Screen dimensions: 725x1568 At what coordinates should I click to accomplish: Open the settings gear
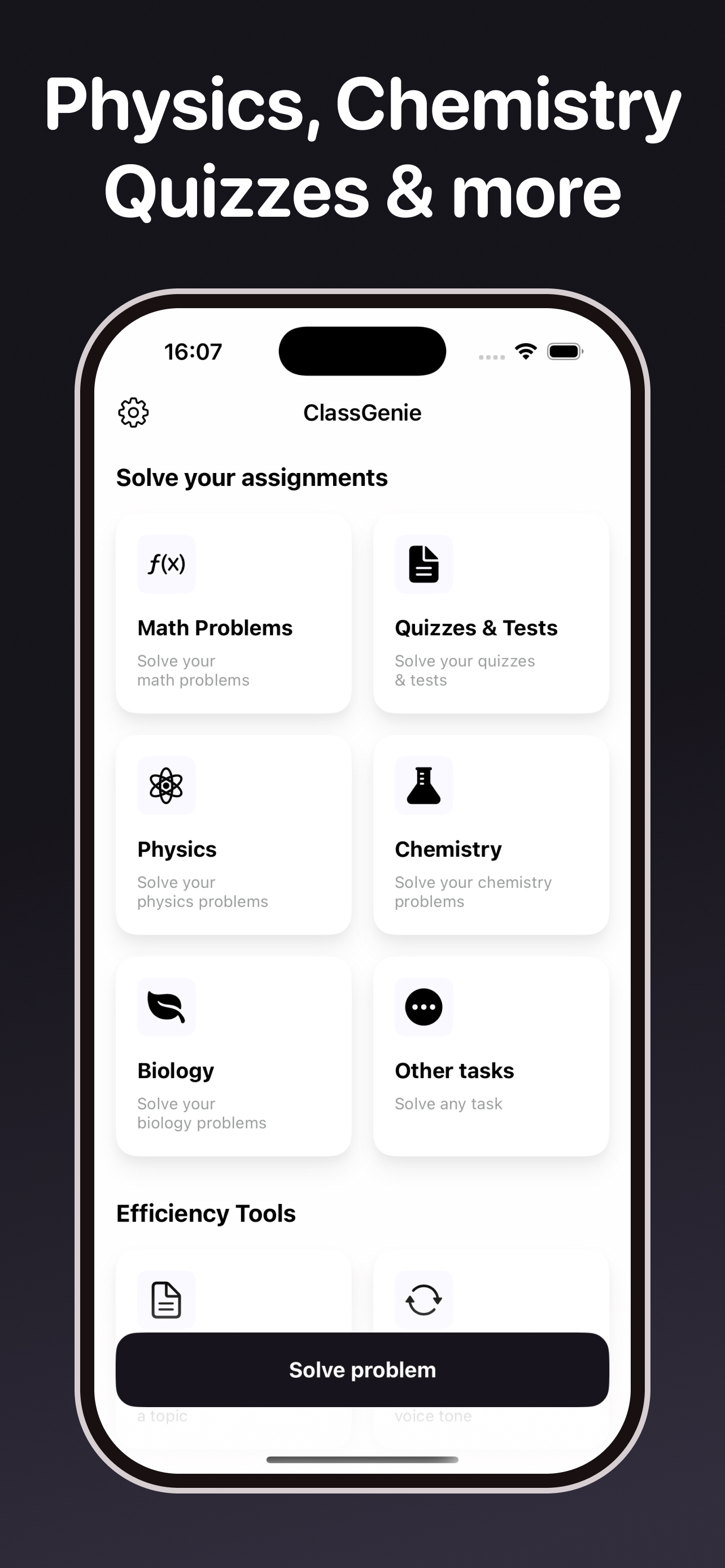tap(133, 412)
